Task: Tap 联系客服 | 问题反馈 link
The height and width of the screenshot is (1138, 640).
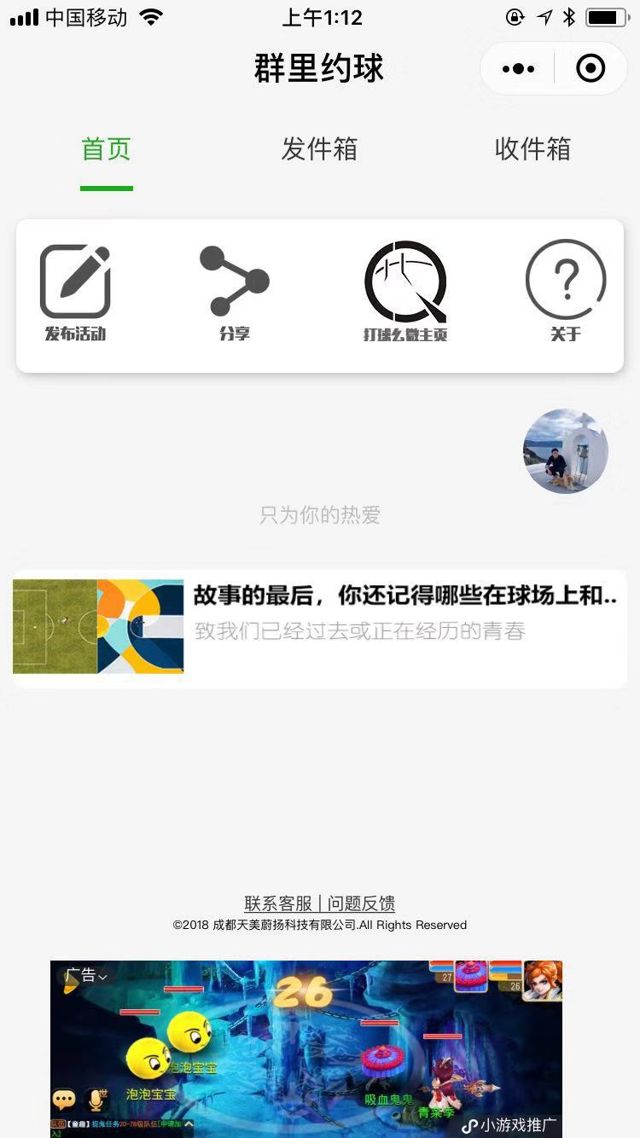Action: coord(320,903)
